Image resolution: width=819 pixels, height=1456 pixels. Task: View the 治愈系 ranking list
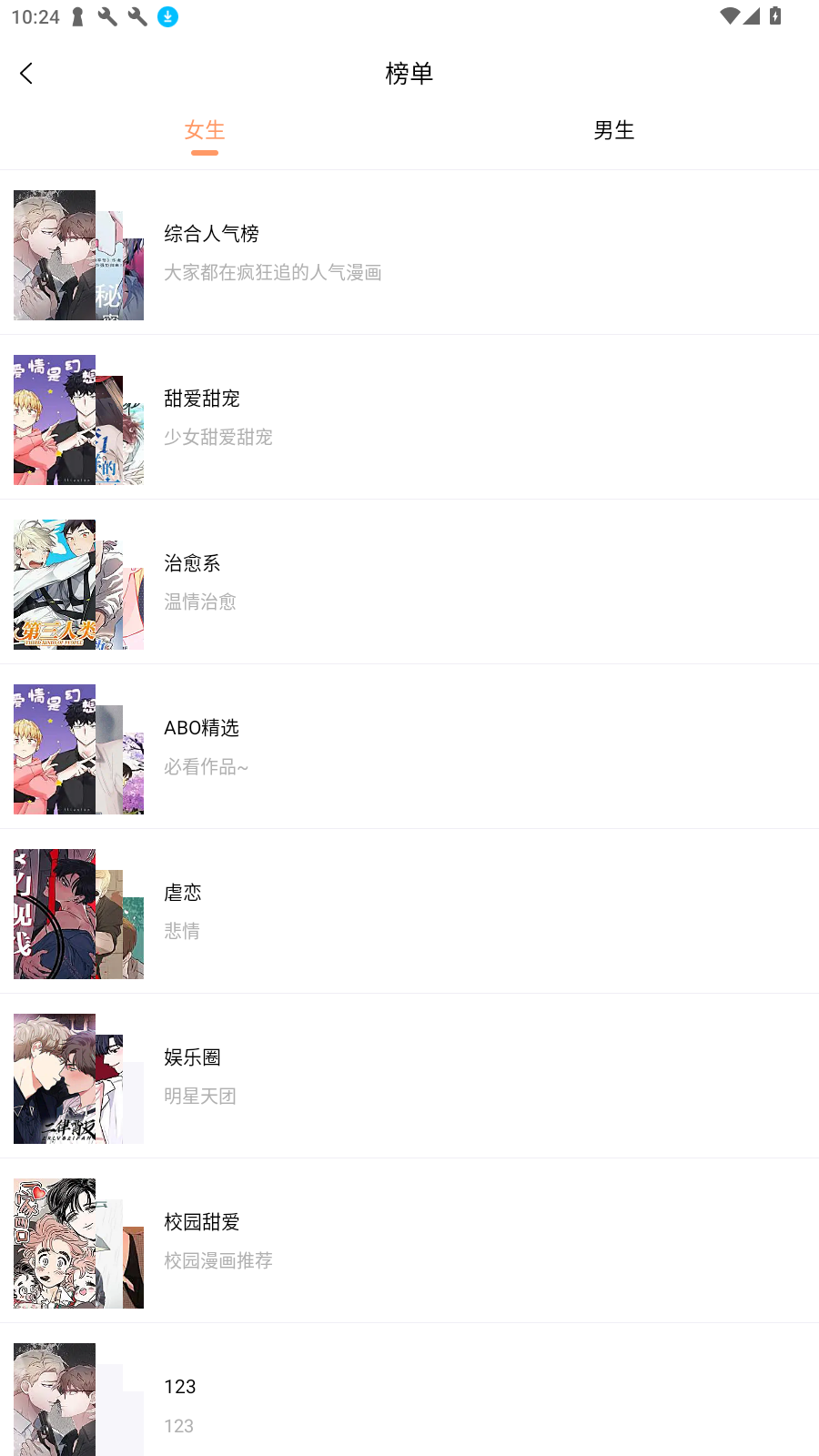click(x=409, y=582)
